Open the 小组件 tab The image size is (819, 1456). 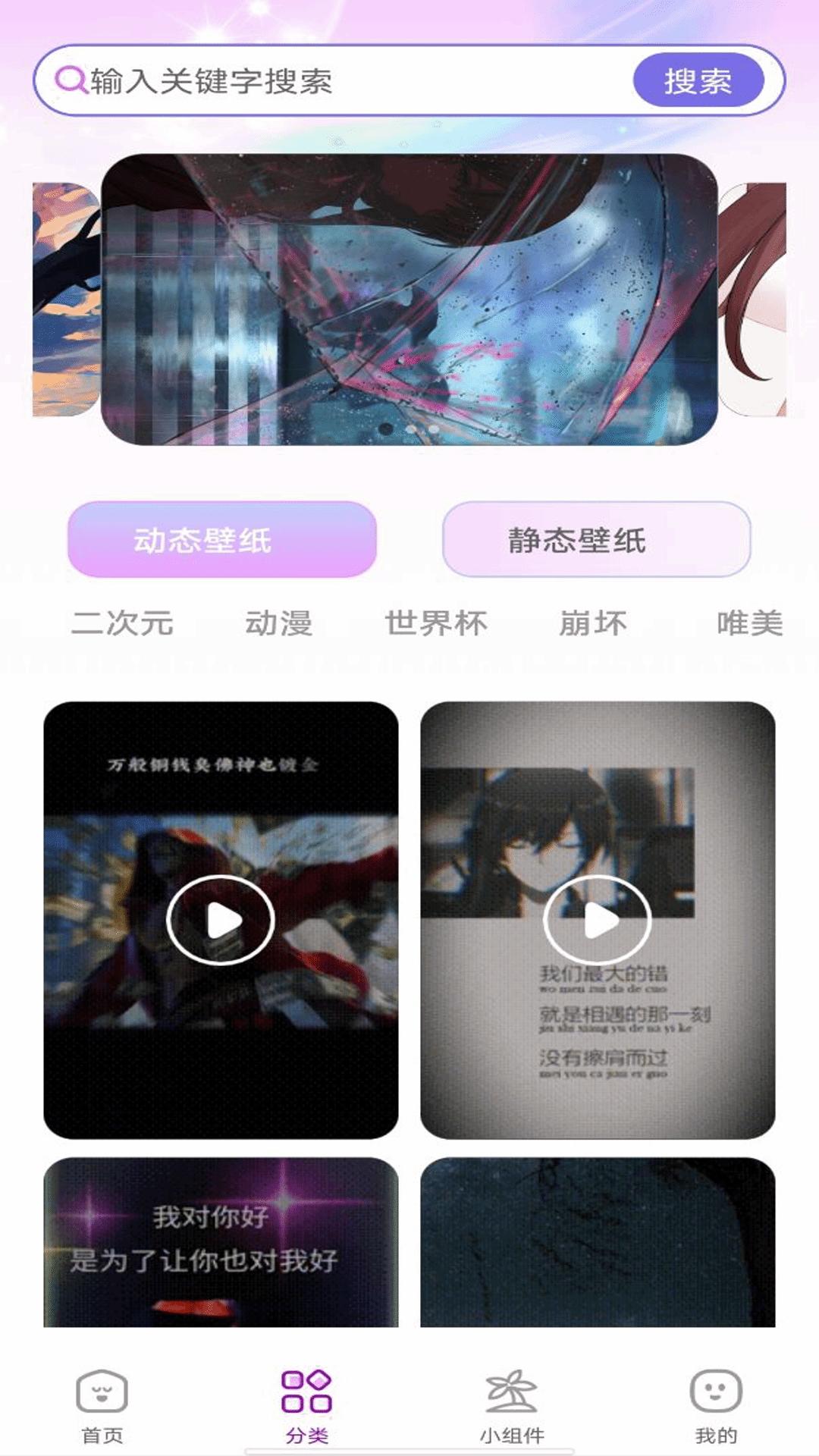click(512, 1406)
